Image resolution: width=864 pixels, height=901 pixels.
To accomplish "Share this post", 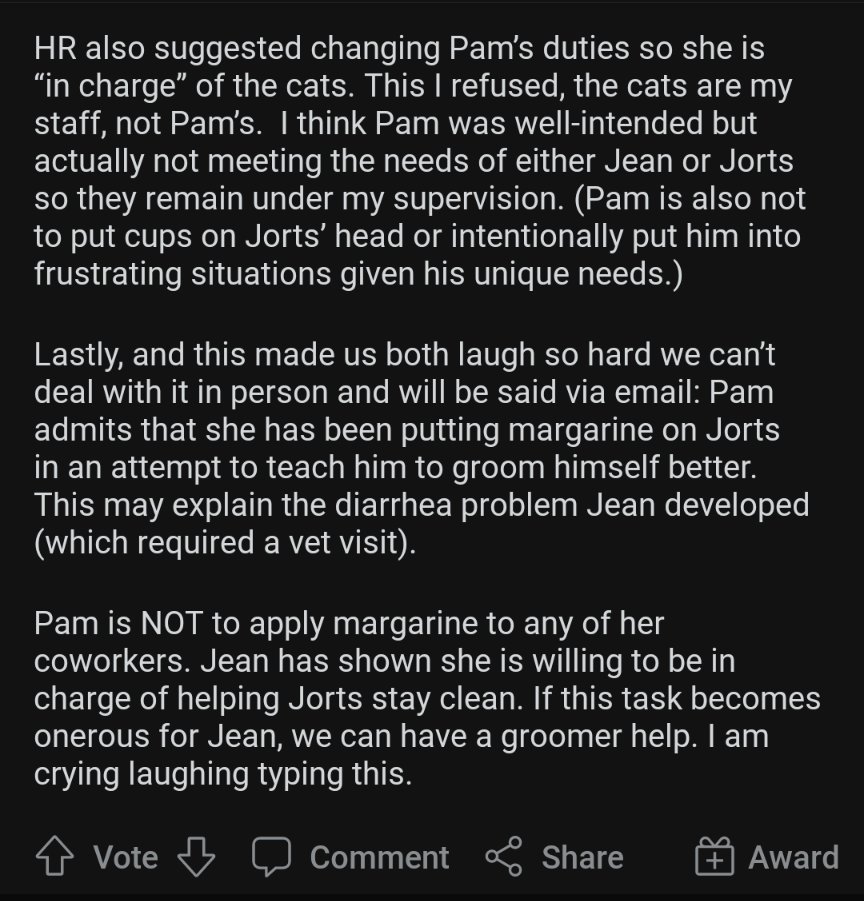I will coord(554,857).
